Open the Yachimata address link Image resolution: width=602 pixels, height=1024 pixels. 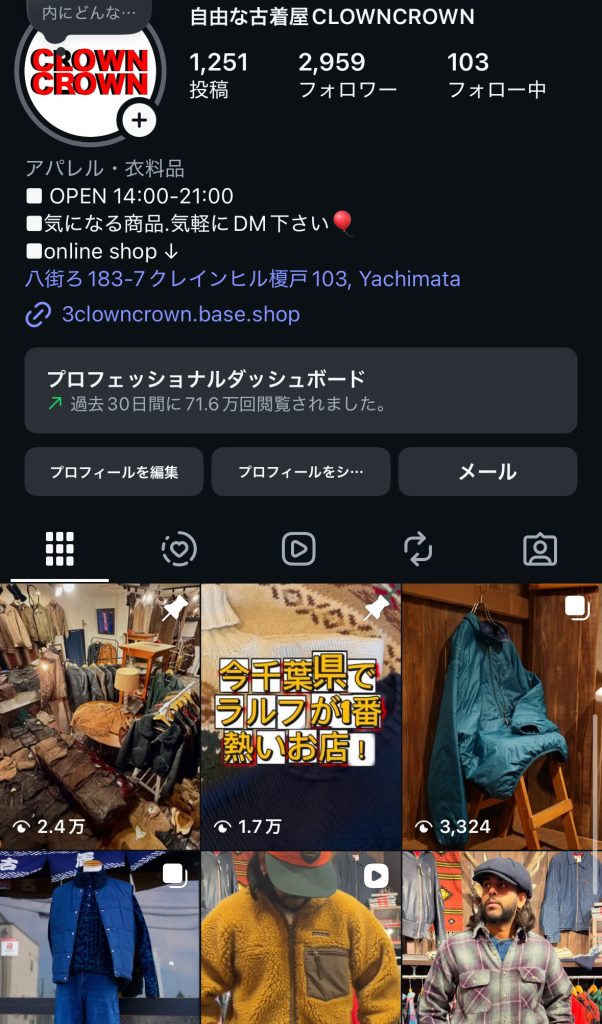[243, 279]
